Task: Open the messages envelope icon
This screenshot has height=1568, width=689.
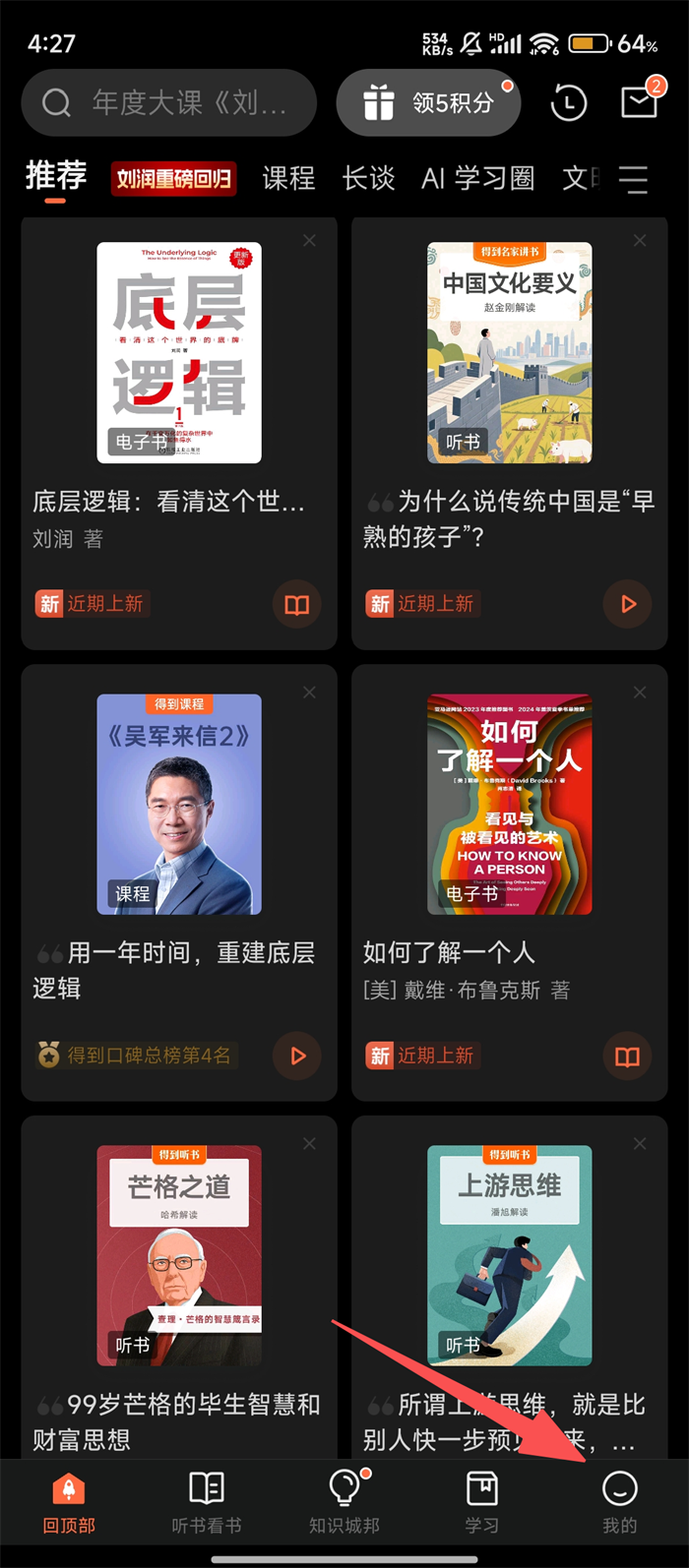Action: (639, 102)
